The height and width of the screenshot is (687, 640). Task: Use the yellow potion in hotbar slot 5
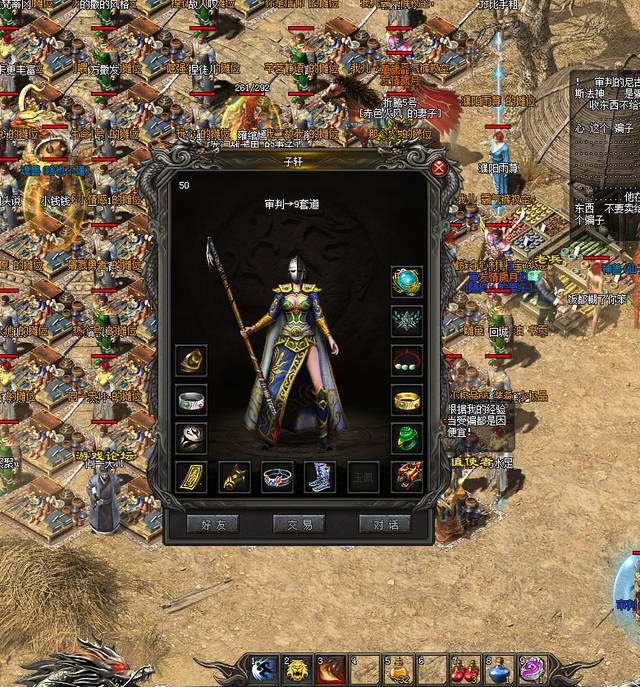click(x=398, y=669)
